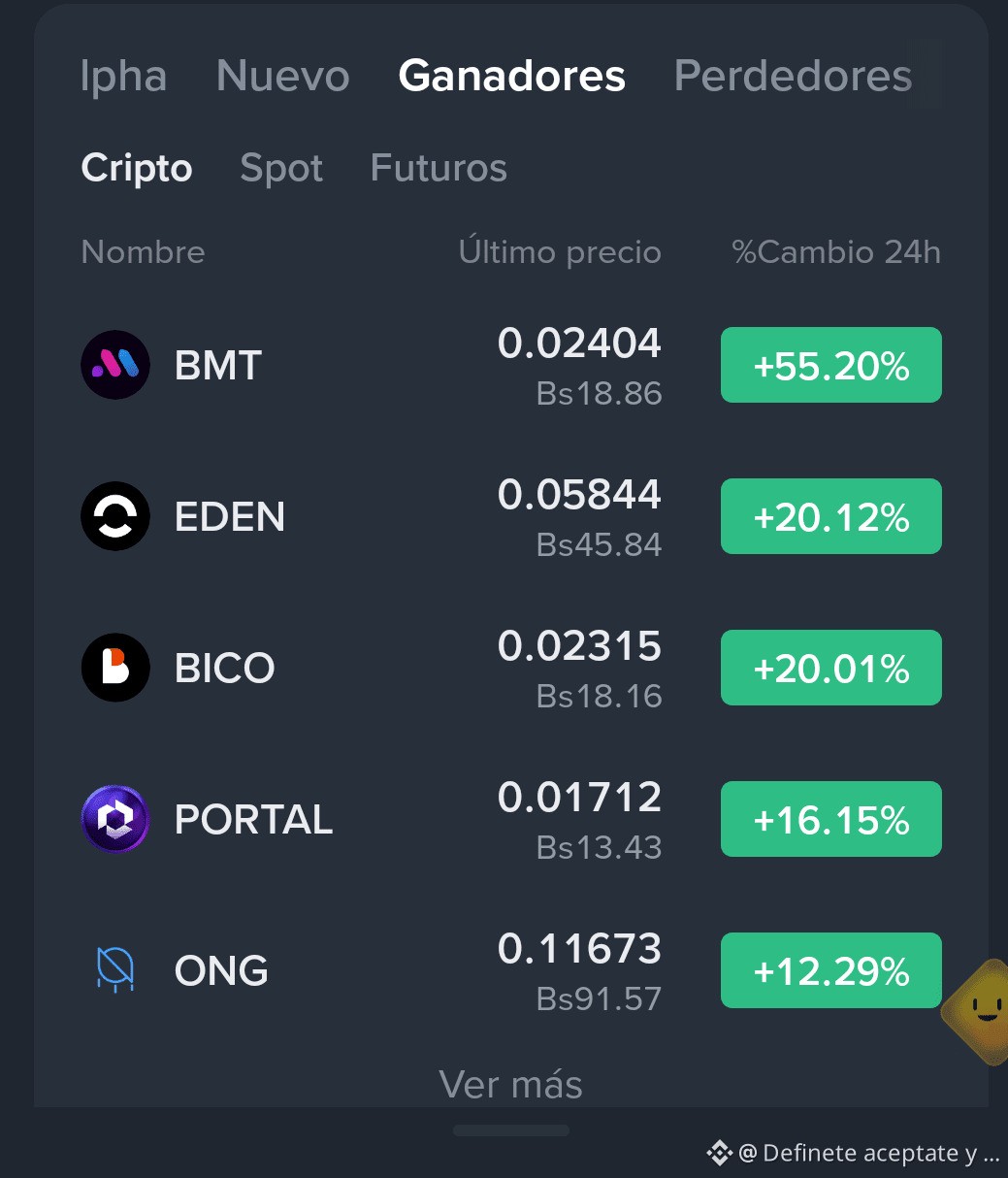The image size is (1008, 1178).
Task: Tap the yellow smiley floating assistant icon
Action: click(x=980, y=1012)
